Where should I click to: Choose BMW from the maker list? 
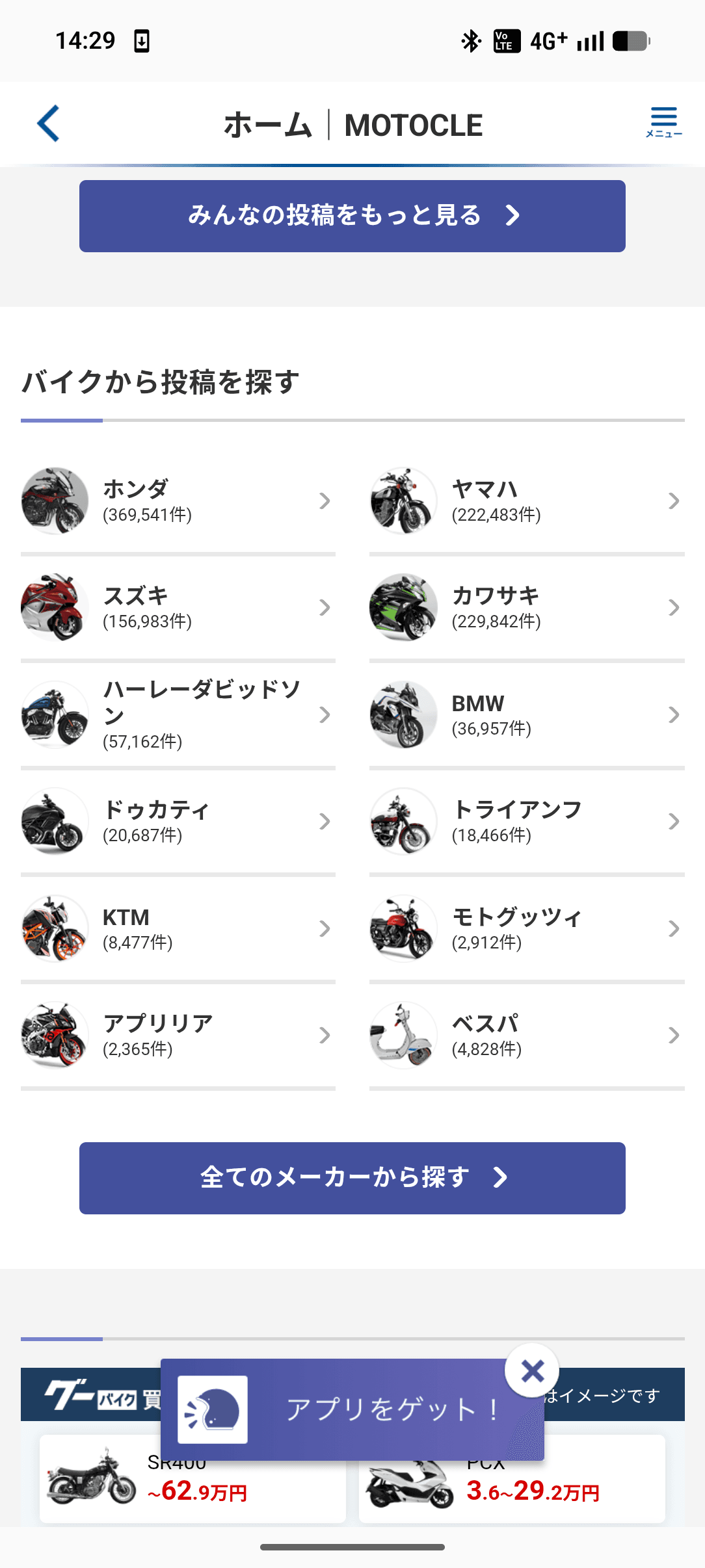click(x=526, y=714)
